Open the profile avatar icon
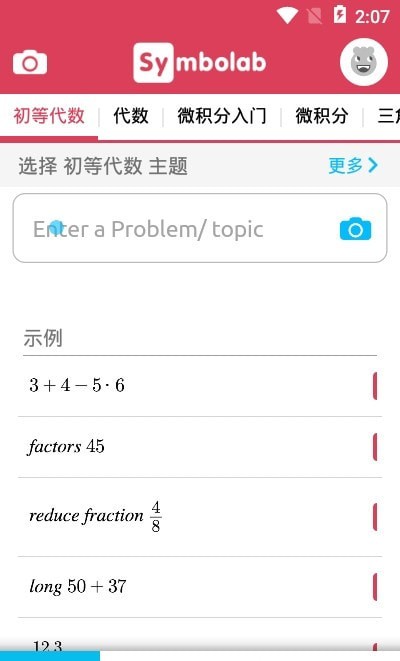The width and height of the screenshot is (400, 661). click(x=364, y=62)
